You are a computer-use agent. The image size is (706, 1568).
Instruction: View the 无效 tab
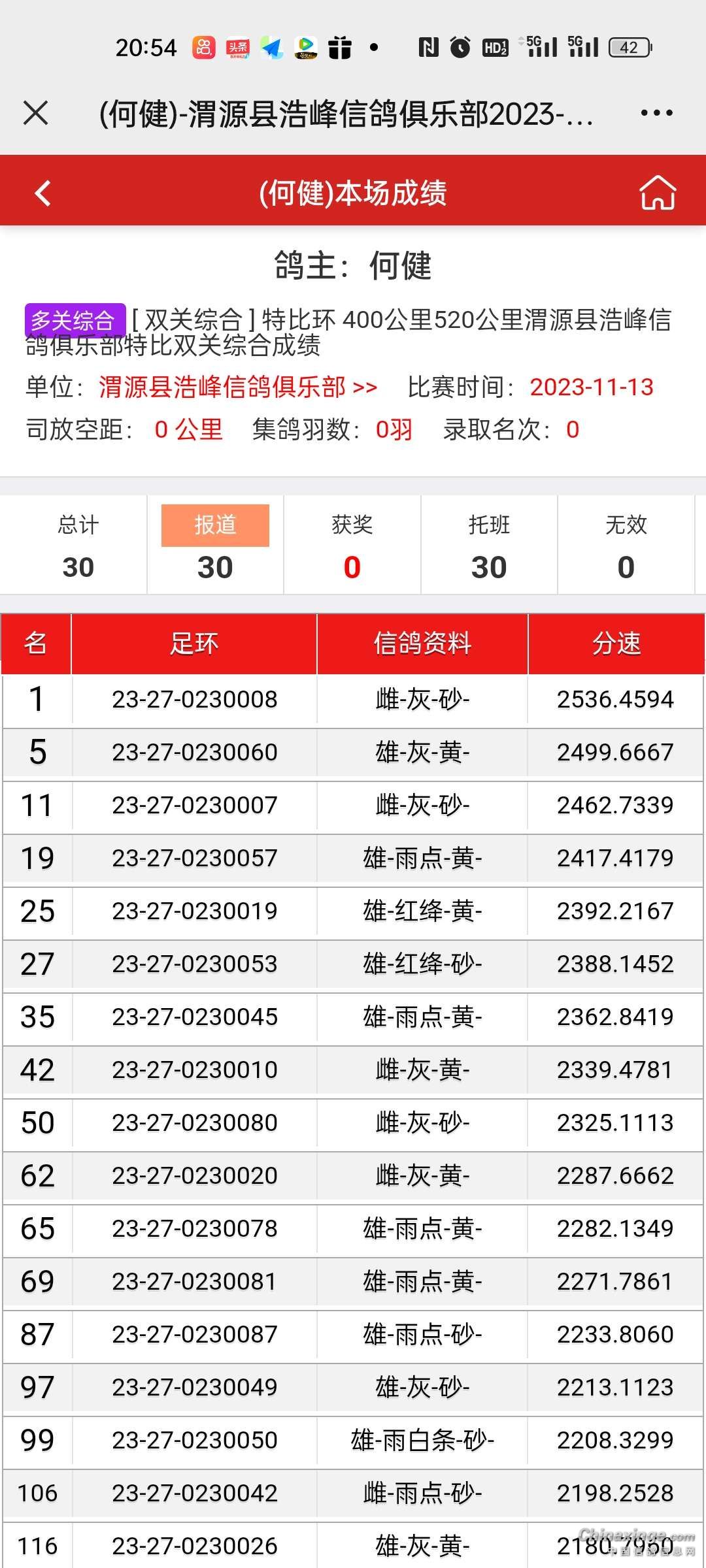pyautogui.click(x=626, y=546)
